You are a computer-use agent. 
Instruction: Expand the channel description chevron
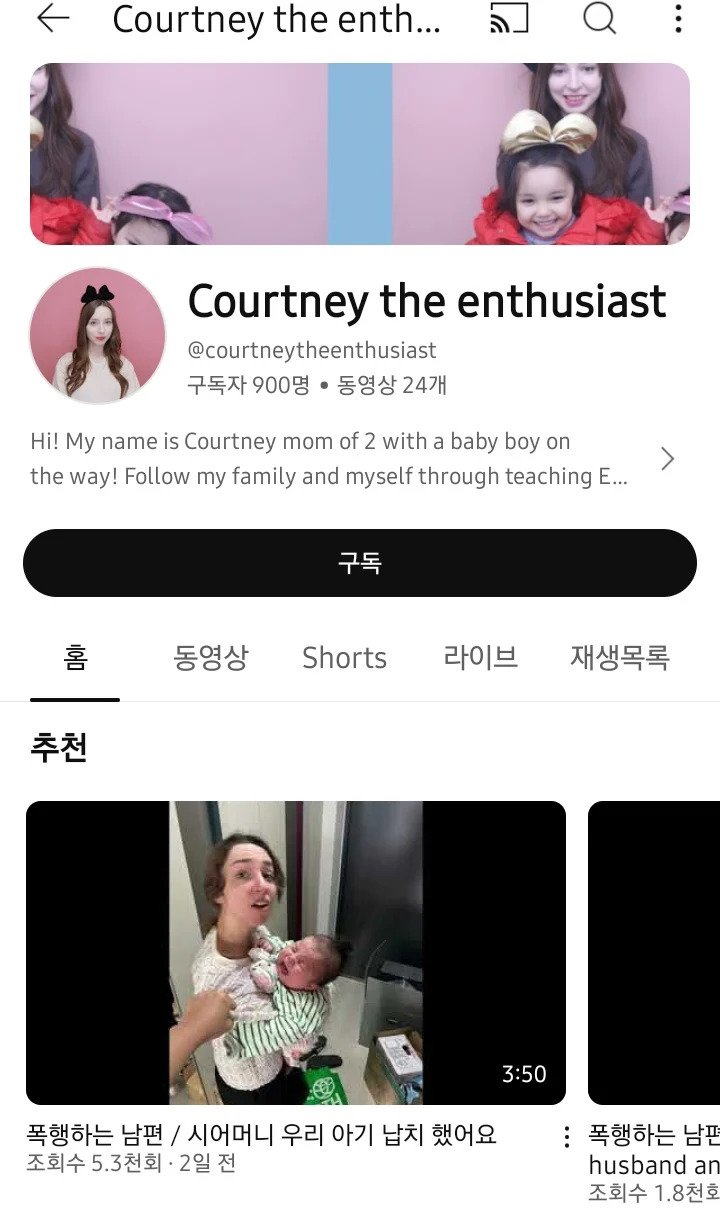(x=667, y=459)
